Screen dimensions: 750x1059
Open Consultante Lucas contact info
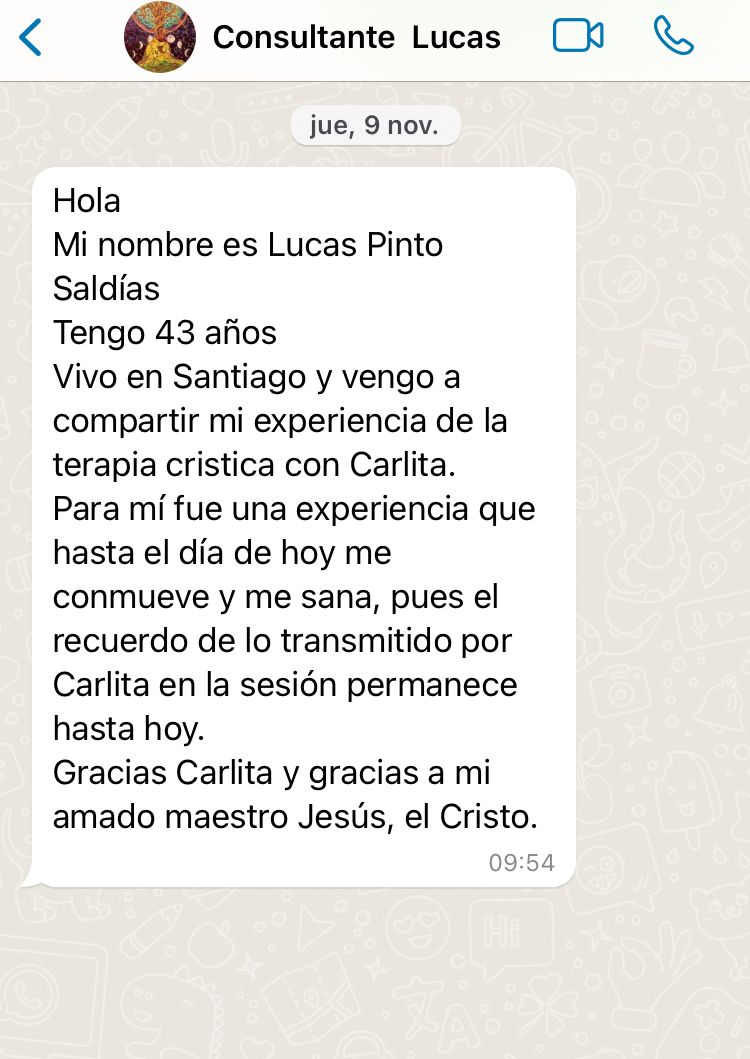(356, 38)
